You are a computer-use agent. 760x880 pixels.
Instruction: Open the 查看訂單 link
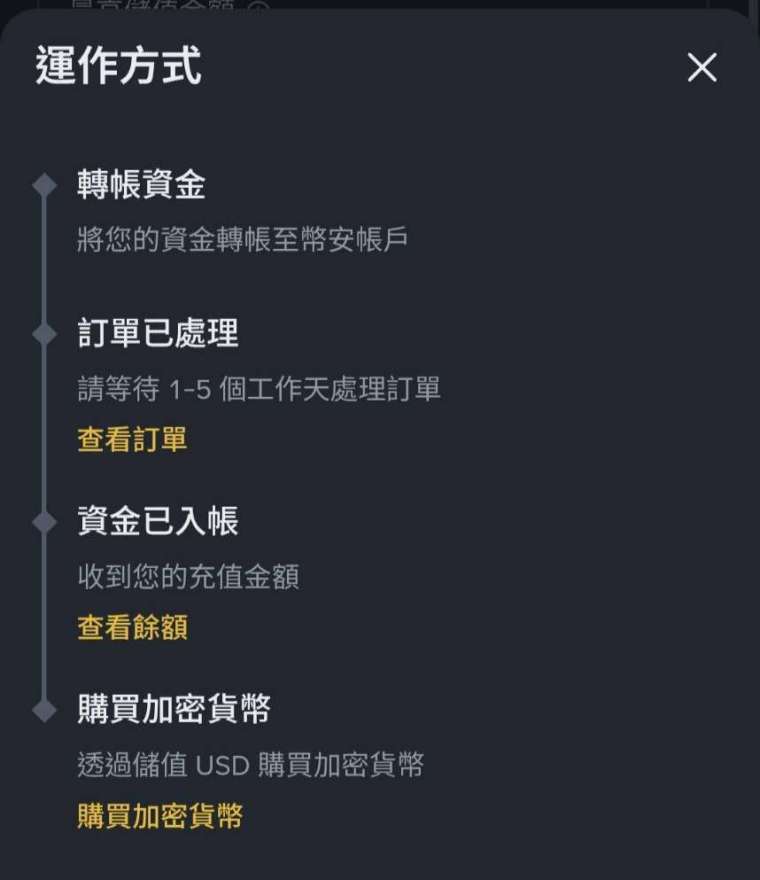pos(132,439)
